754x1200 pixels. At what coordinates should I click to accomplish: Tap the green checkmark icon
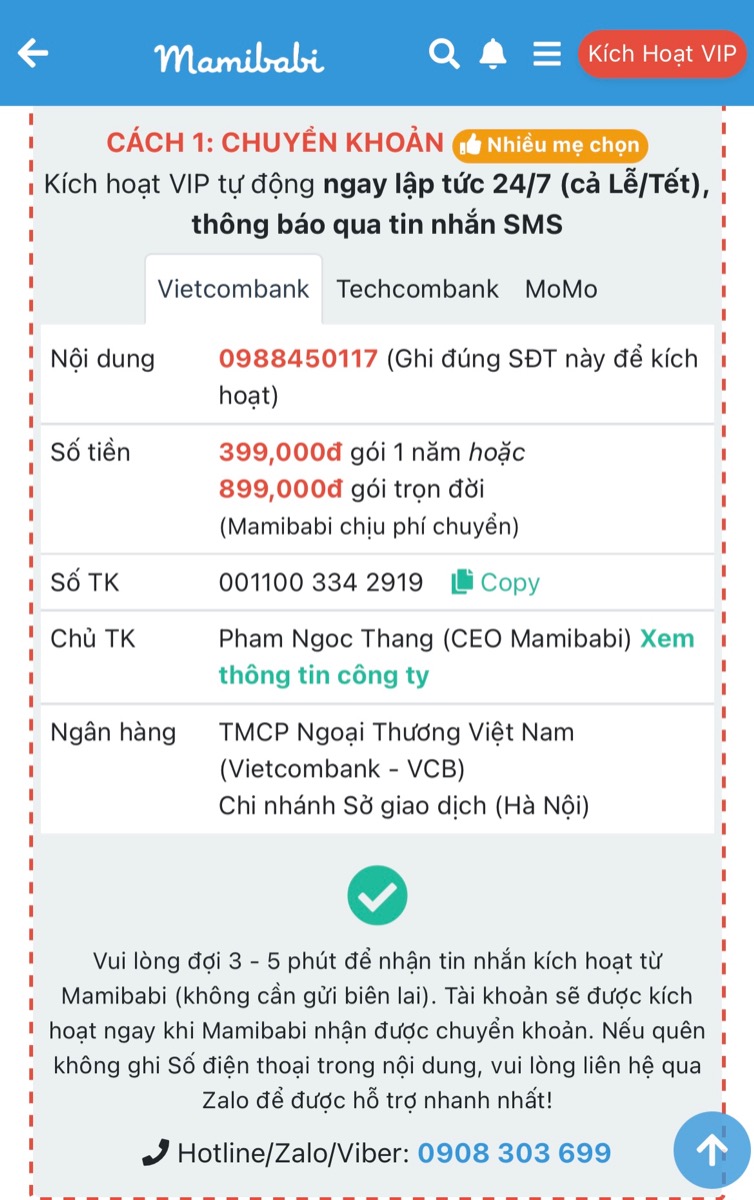click(377, 895)
